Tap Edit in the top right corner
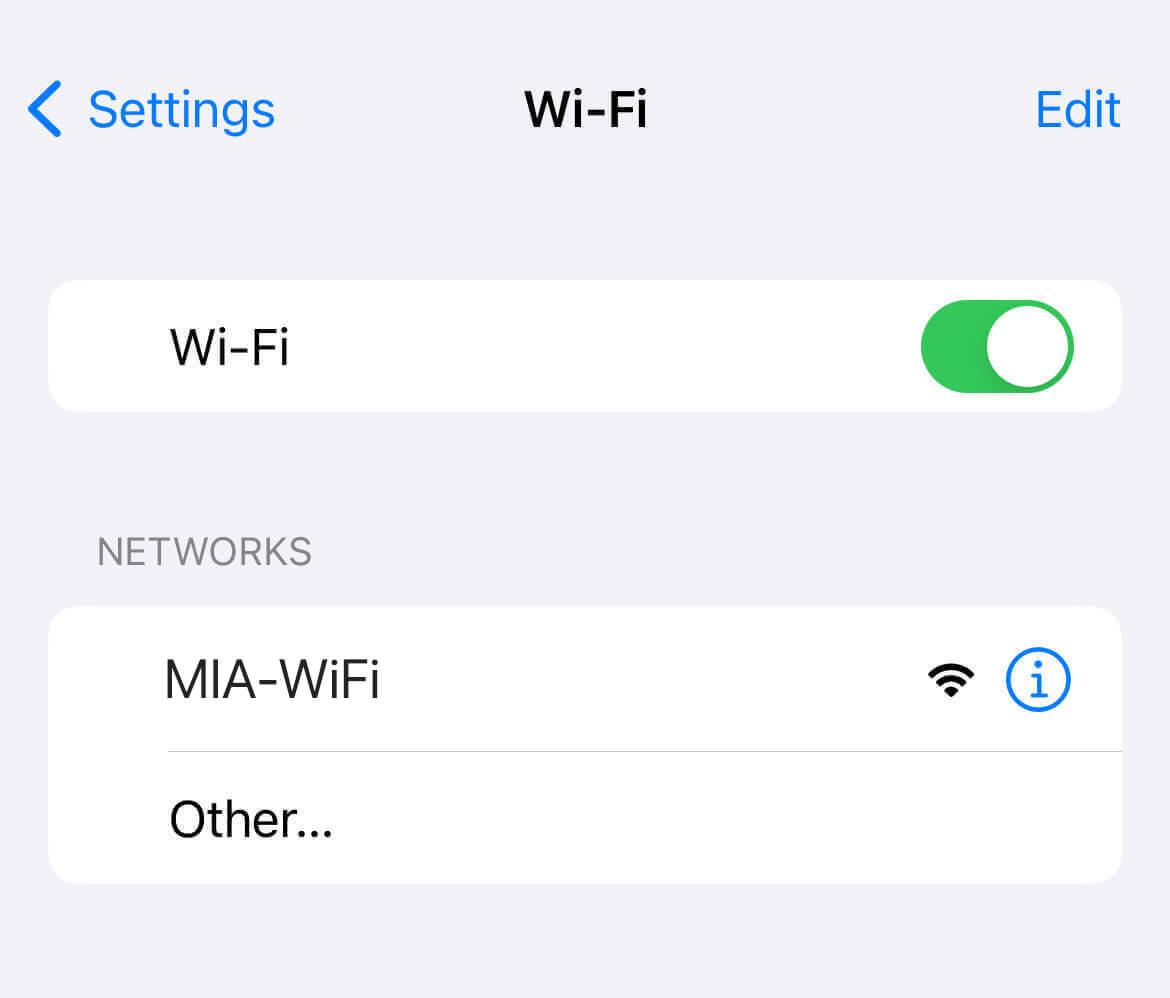 pyautogui.click(x=1077, y=109)
